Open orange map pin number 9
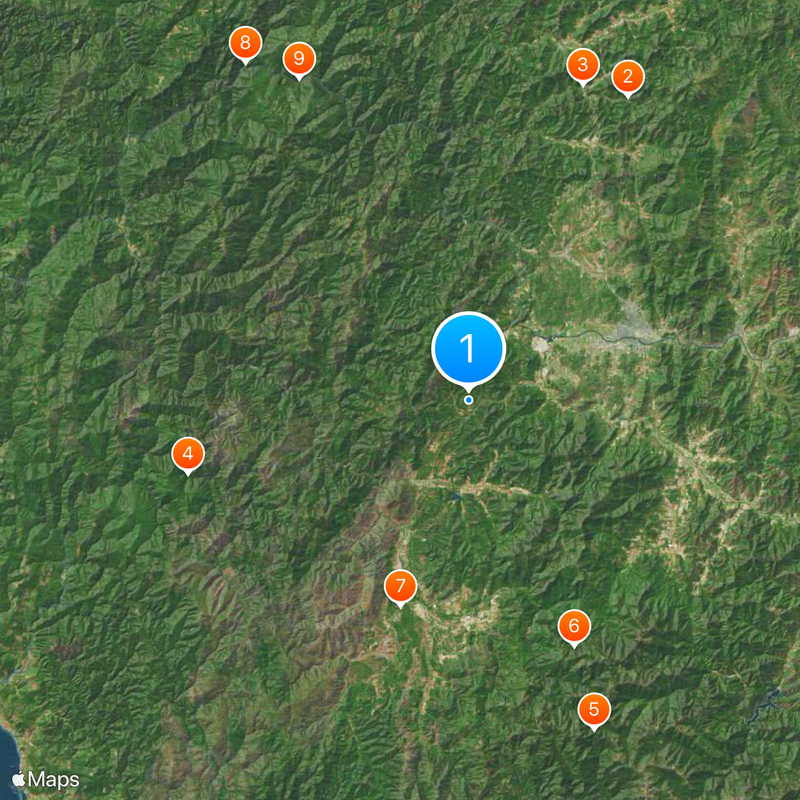The image size is (800, 800). coord(298,59)
